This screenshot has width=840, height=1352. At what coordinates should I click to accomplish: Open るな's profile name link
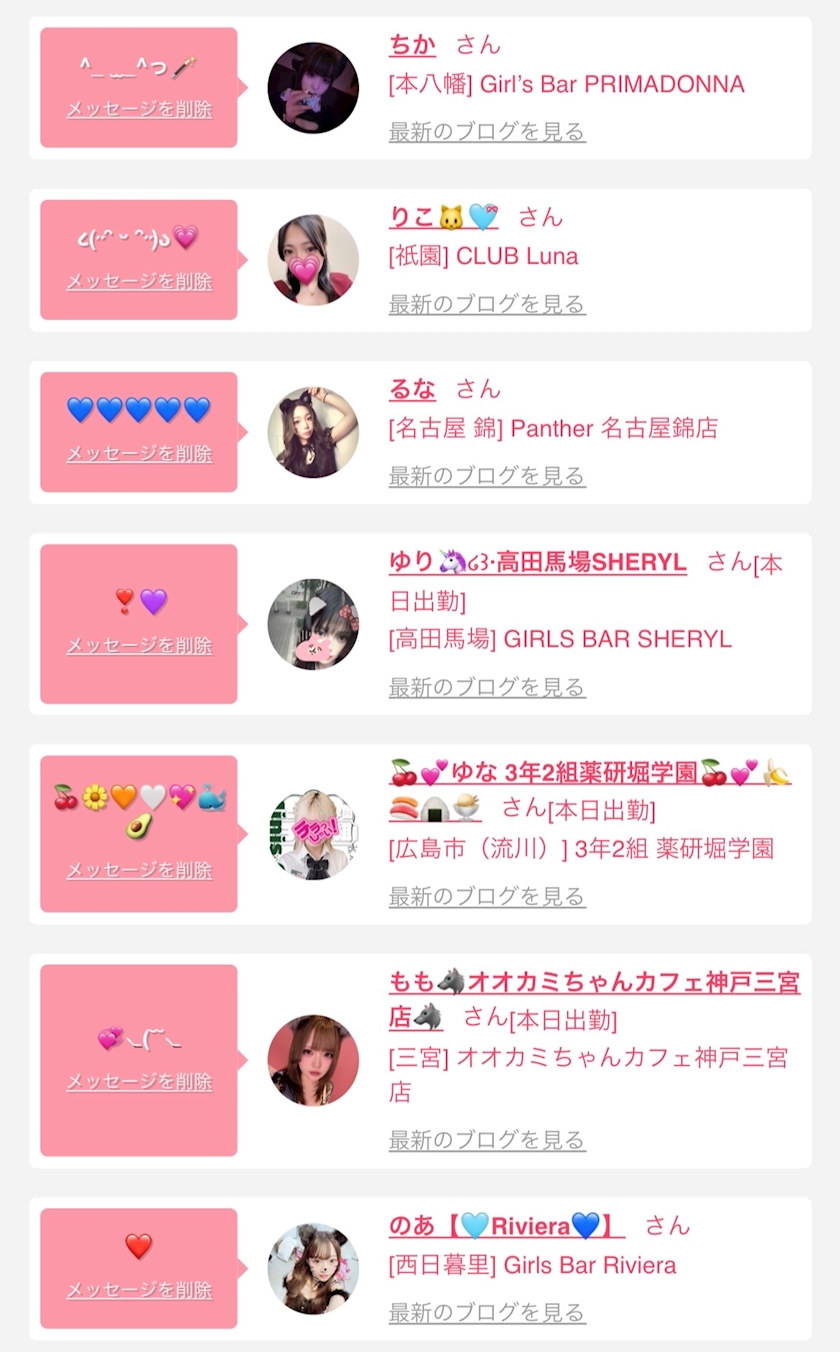(412, 389)
